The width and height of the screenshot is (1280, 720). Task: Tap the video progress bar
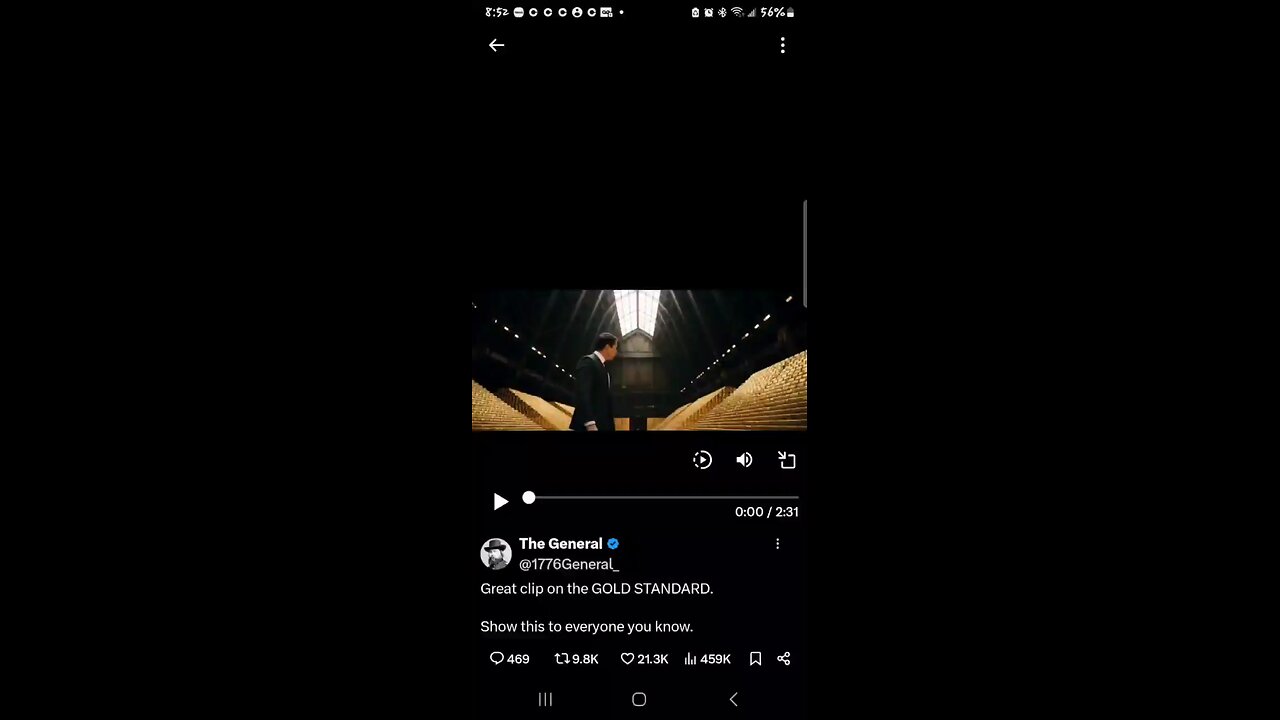pos(660,497)
